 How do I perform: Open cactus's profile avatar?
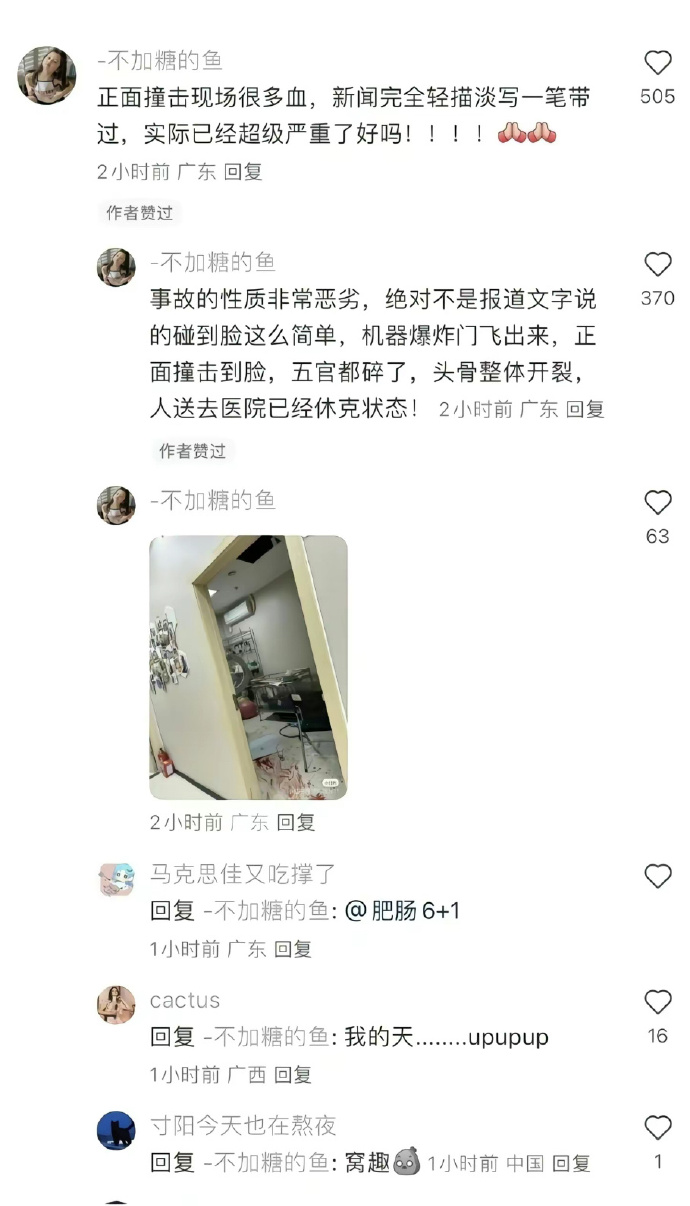point(116,1004)
